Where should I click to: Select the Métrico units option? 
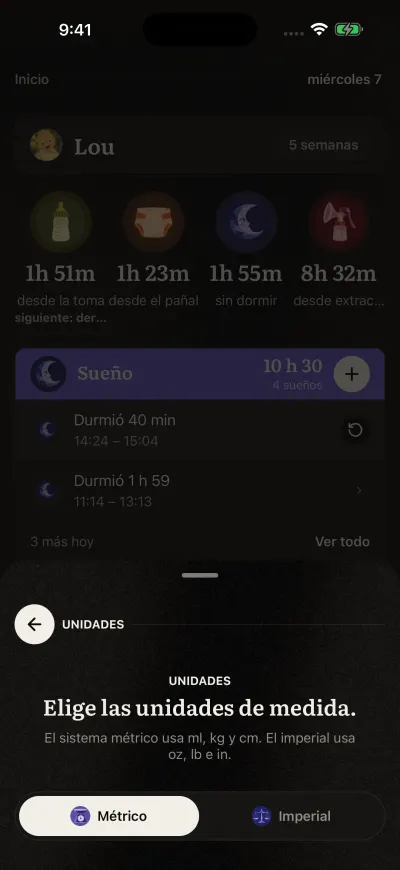(x=109, y=816)
